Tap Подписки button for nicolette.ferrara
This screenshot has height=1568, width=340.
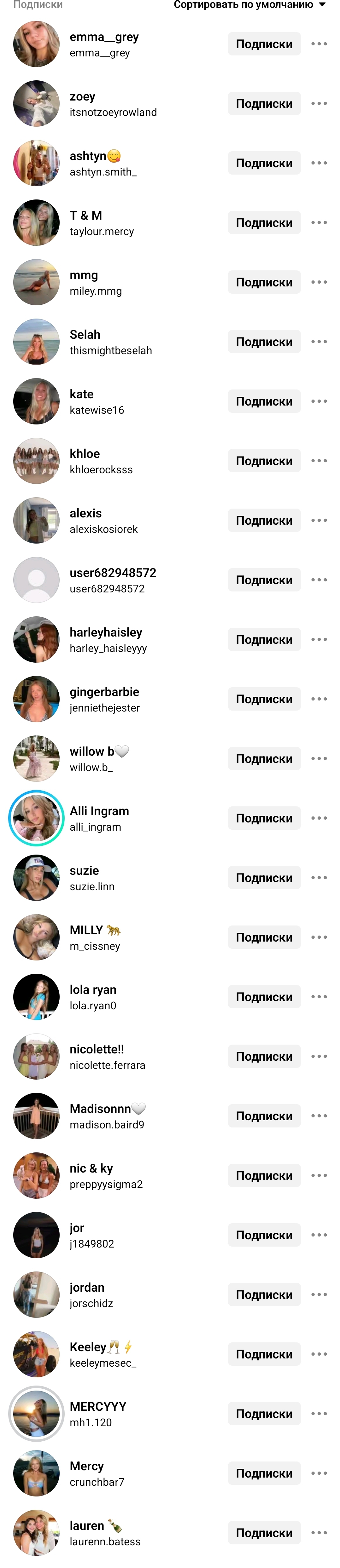[264, 1056]
